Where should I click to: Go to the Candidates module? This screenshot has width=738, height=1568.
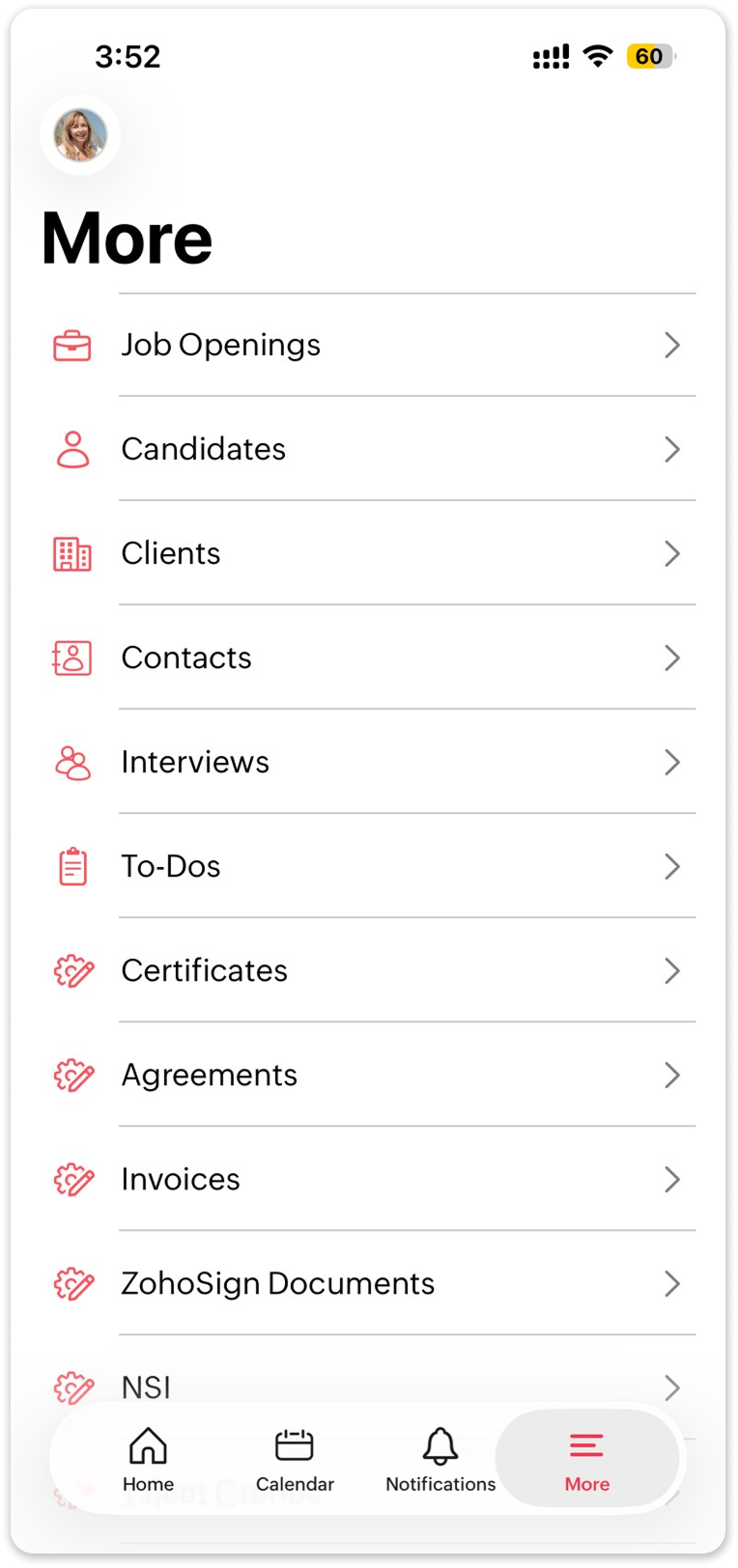click(367, 450)
